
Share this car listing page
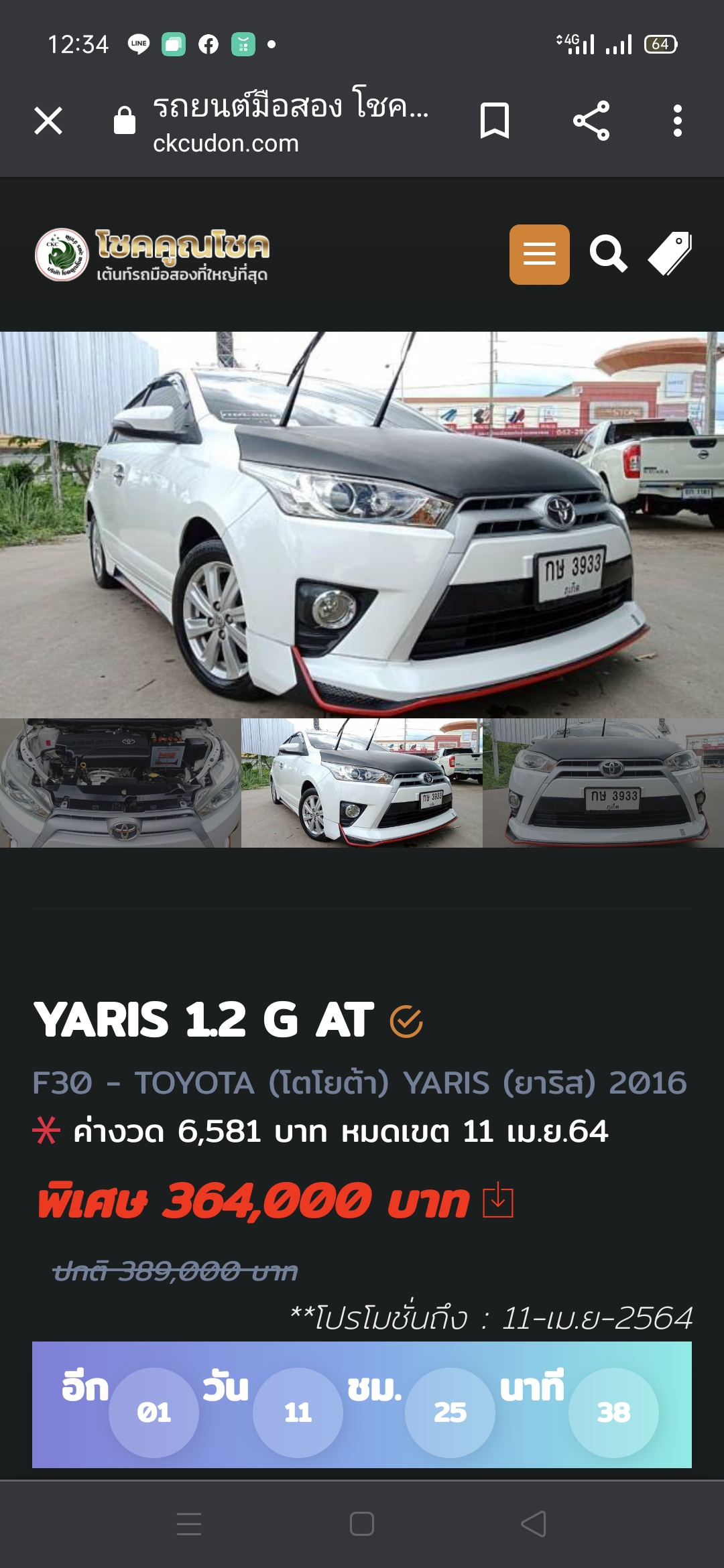[591, 121]
